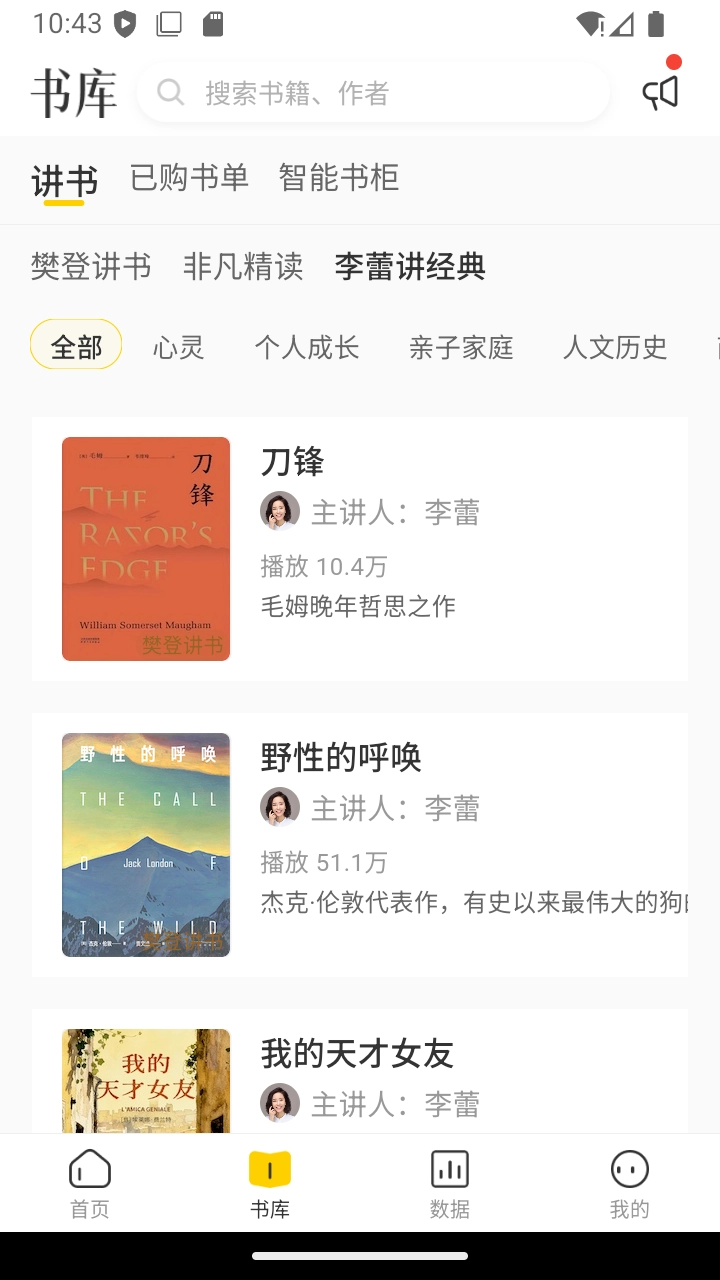Open the 智能书柜 tab
The height and width of the screenshot is (1280, 720).
click(x=340, y=177)
